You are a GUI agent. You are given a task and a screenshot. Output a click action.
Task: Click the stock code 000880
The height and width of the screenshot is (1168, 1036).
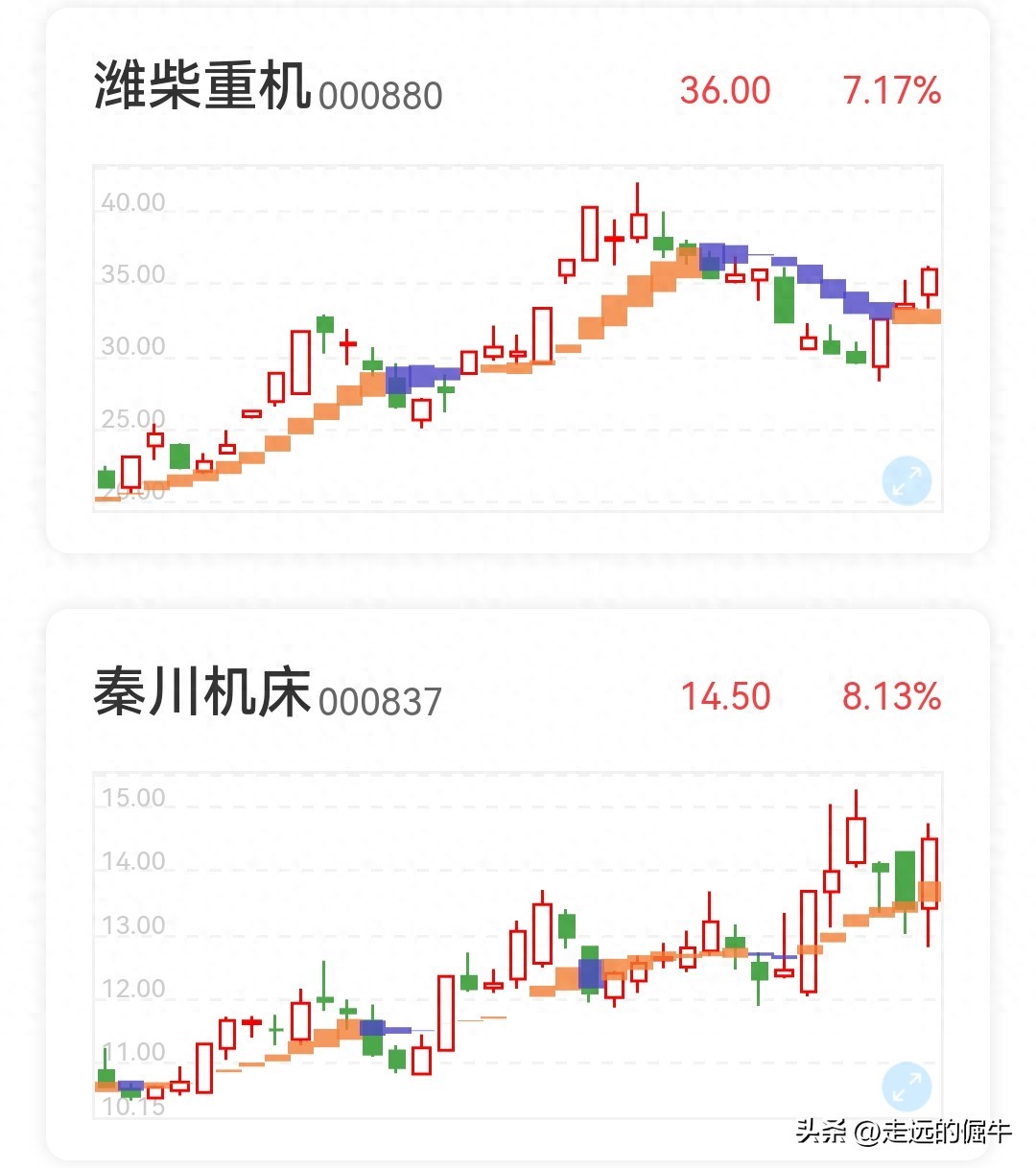pyautogui.click(x=381, y=95)
